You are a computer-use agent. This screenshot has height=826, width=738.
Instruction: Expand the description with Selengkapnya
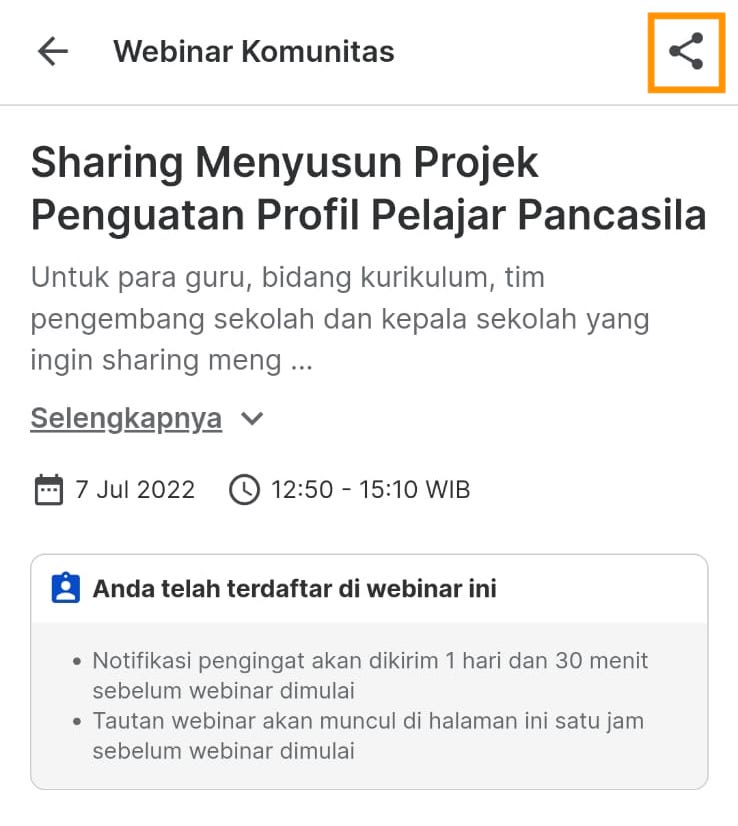(126, 418)
